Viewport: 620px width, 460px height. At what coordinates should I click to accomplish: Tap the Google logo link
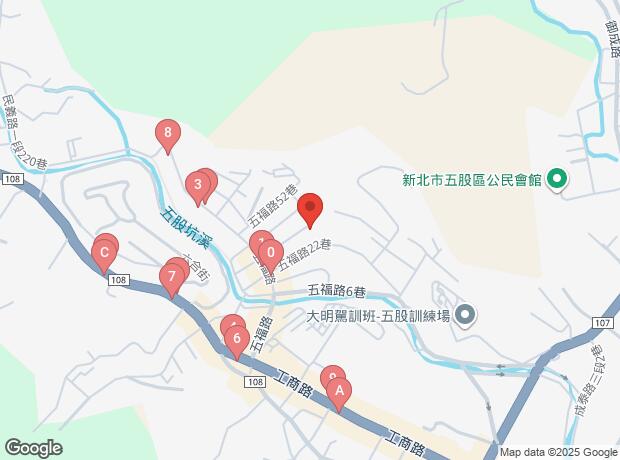coord(32,448)
